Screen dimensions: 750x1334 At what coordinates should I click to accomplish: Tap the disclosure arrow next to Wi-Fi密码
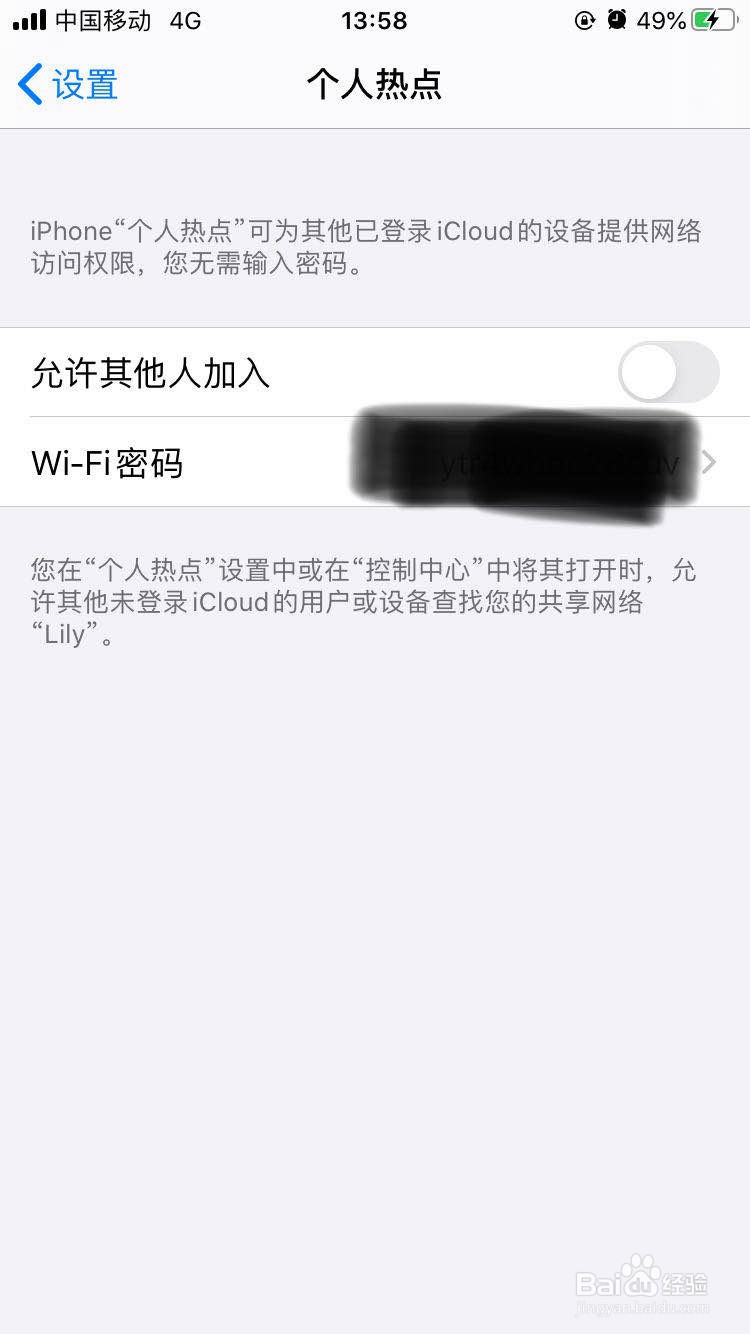click(710, 462)
